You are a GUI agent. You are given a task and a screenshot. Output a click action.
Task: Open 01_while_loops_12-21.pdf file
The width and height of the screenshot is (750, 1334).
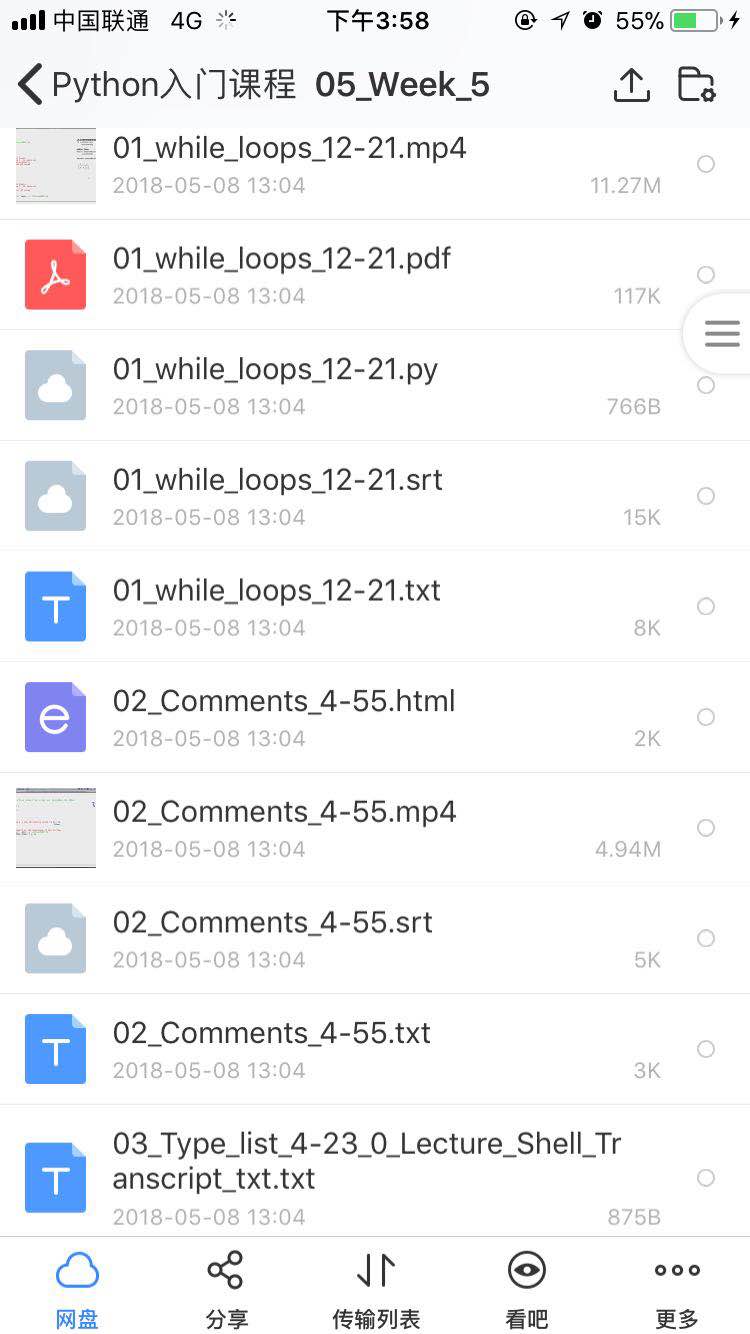[282, 259]
